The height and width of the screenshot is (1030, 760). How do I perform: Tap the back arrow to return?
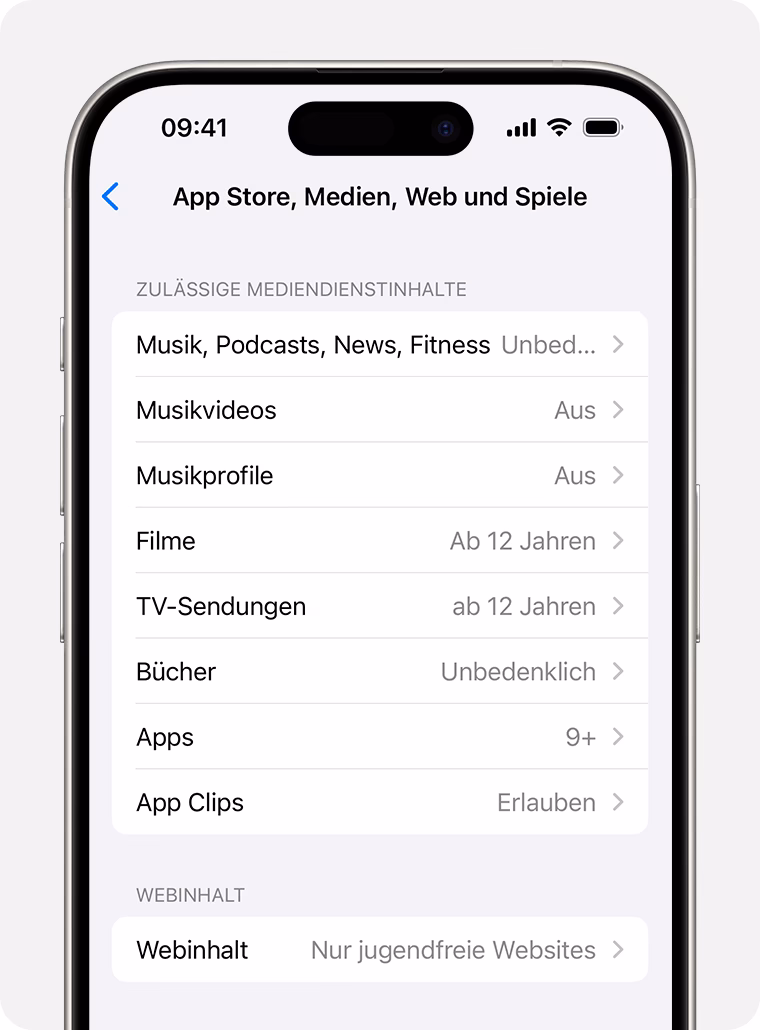111,197
